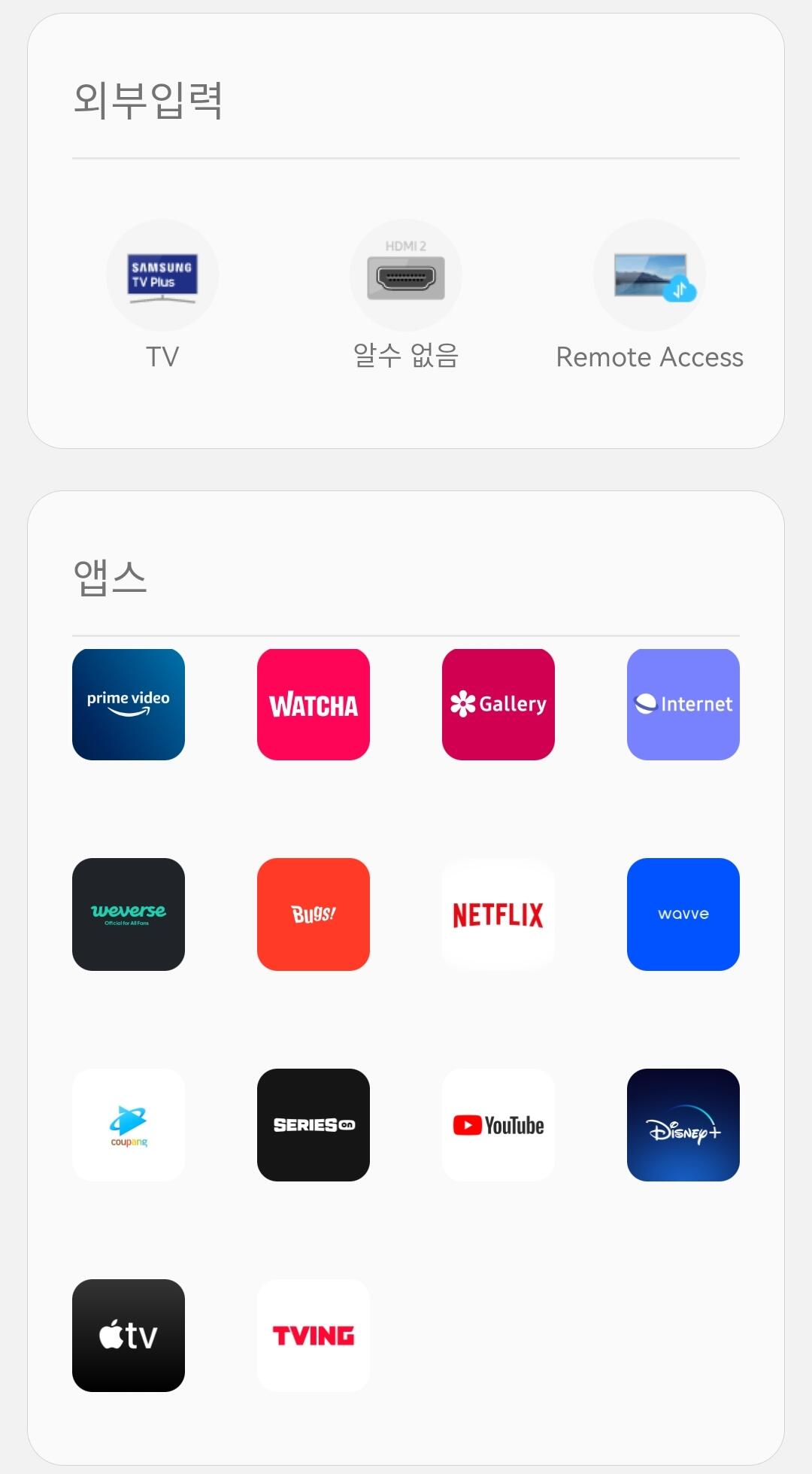Launch the Prime Video app
Screen dimensions: 812x1474
tap(129, 705)
